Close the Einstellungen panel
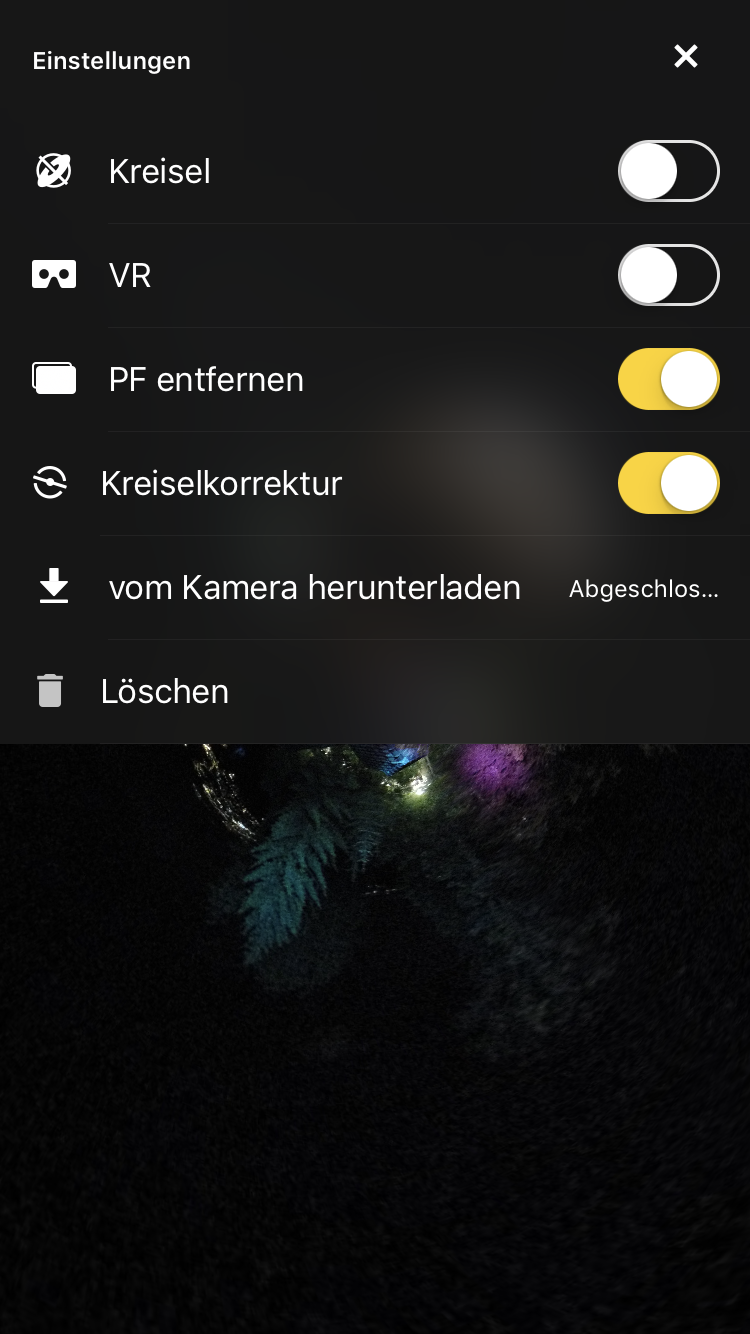Screen dimensions: 750x1334 point(685,57)
